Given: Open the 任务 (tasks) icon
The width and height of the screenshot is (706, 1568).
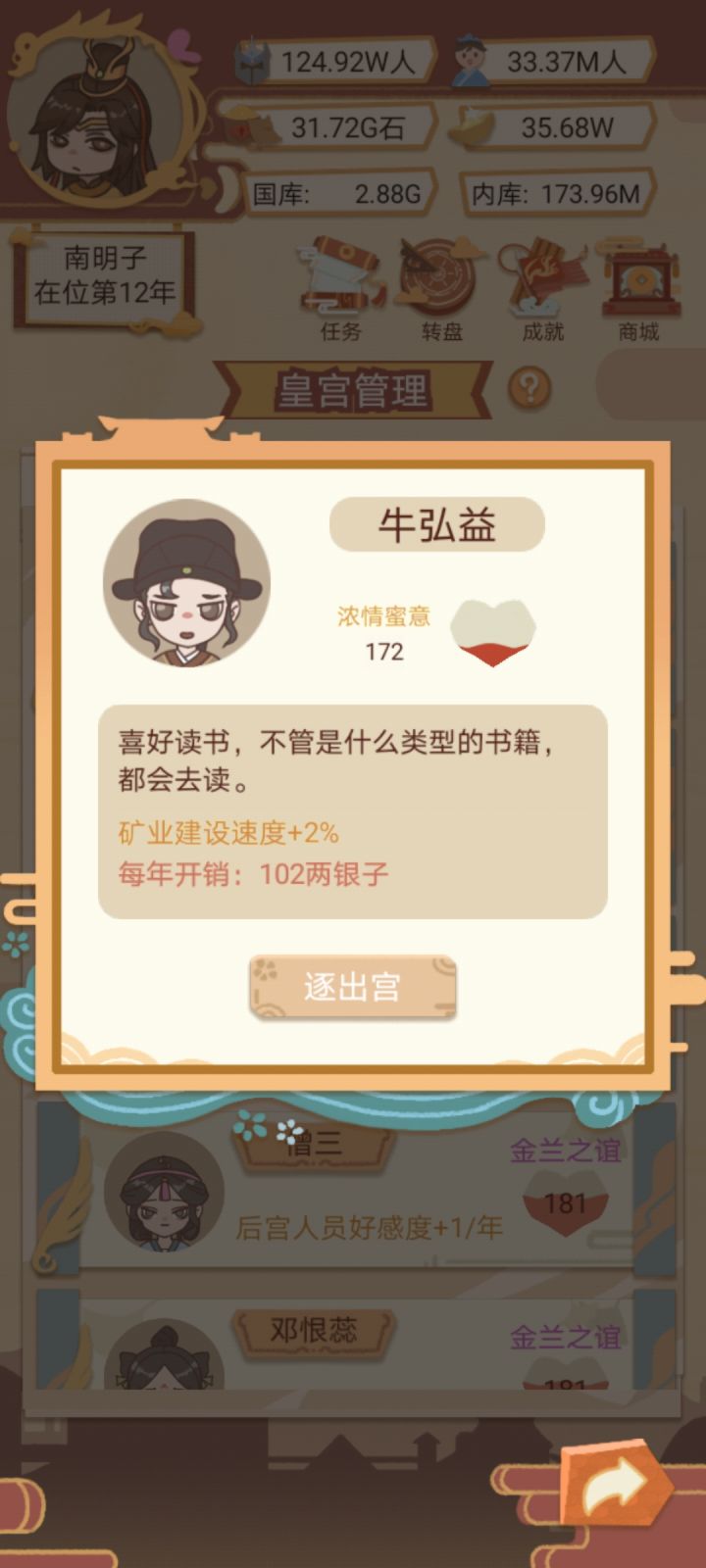Looking at the screenshot, I should pyautogui.click(x=338, y=284).
